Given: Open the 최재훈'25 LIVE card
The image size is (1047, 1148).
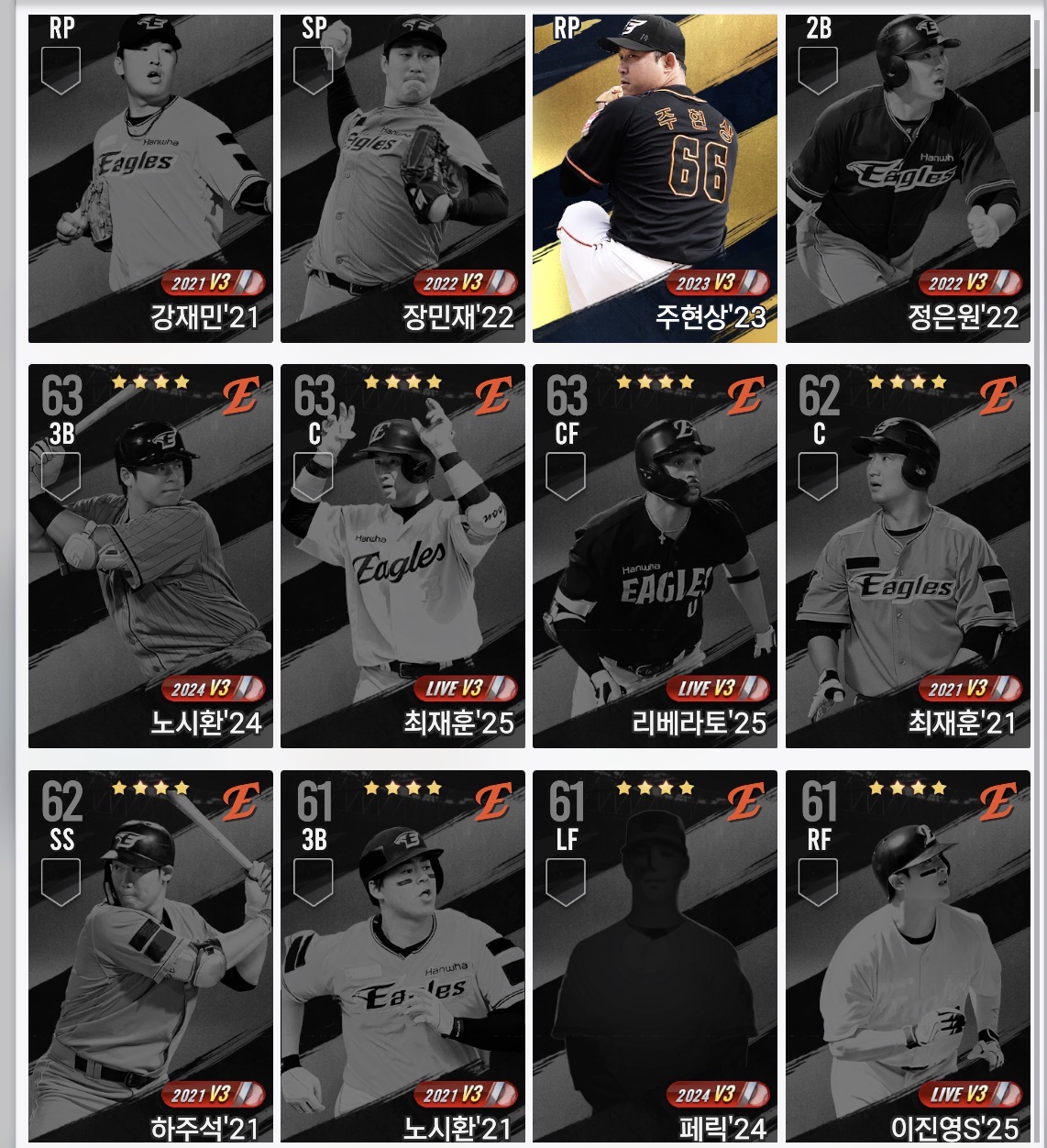Looking at the screenshot, I should tap(402, 556).
